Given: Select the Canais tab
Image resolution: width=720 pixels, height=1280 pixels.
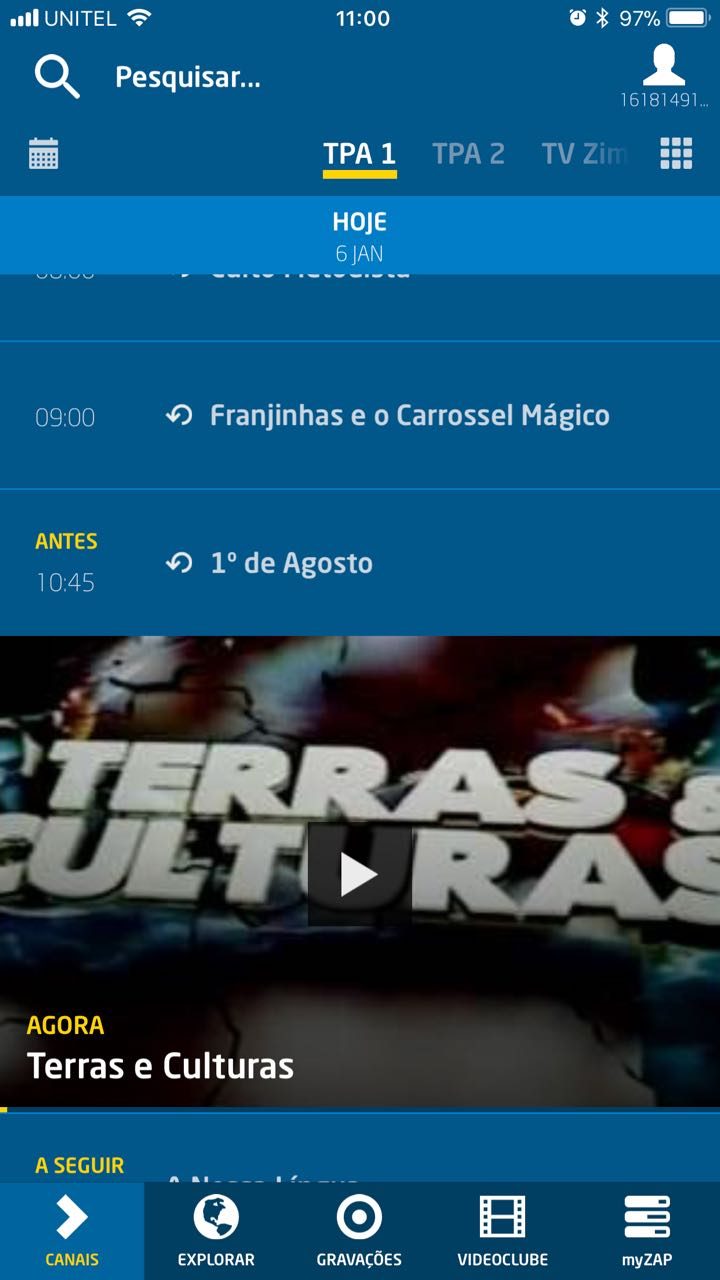Looking at the screenshot, I should [x=72, y=1231].
